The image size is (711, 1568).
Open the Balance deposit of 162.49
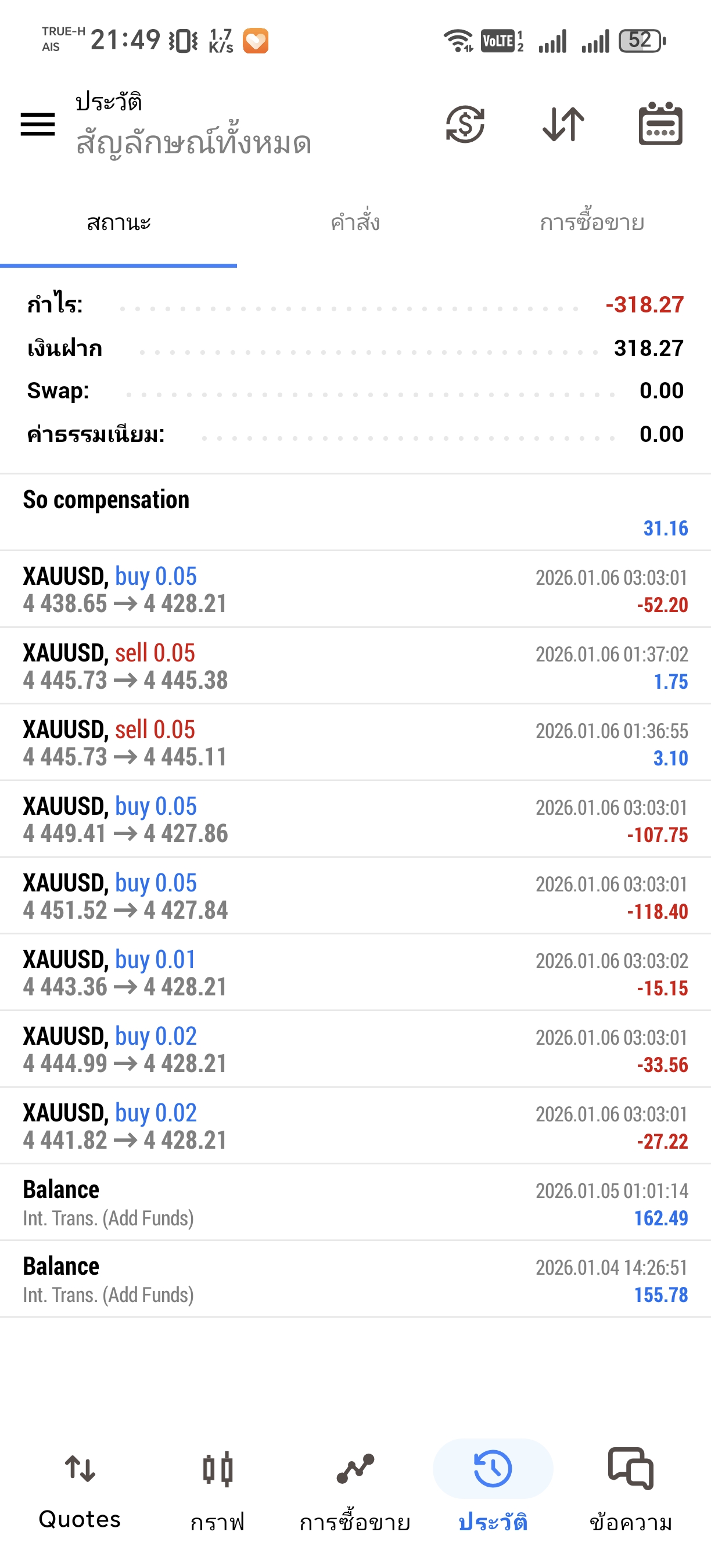coord(355,1203)
